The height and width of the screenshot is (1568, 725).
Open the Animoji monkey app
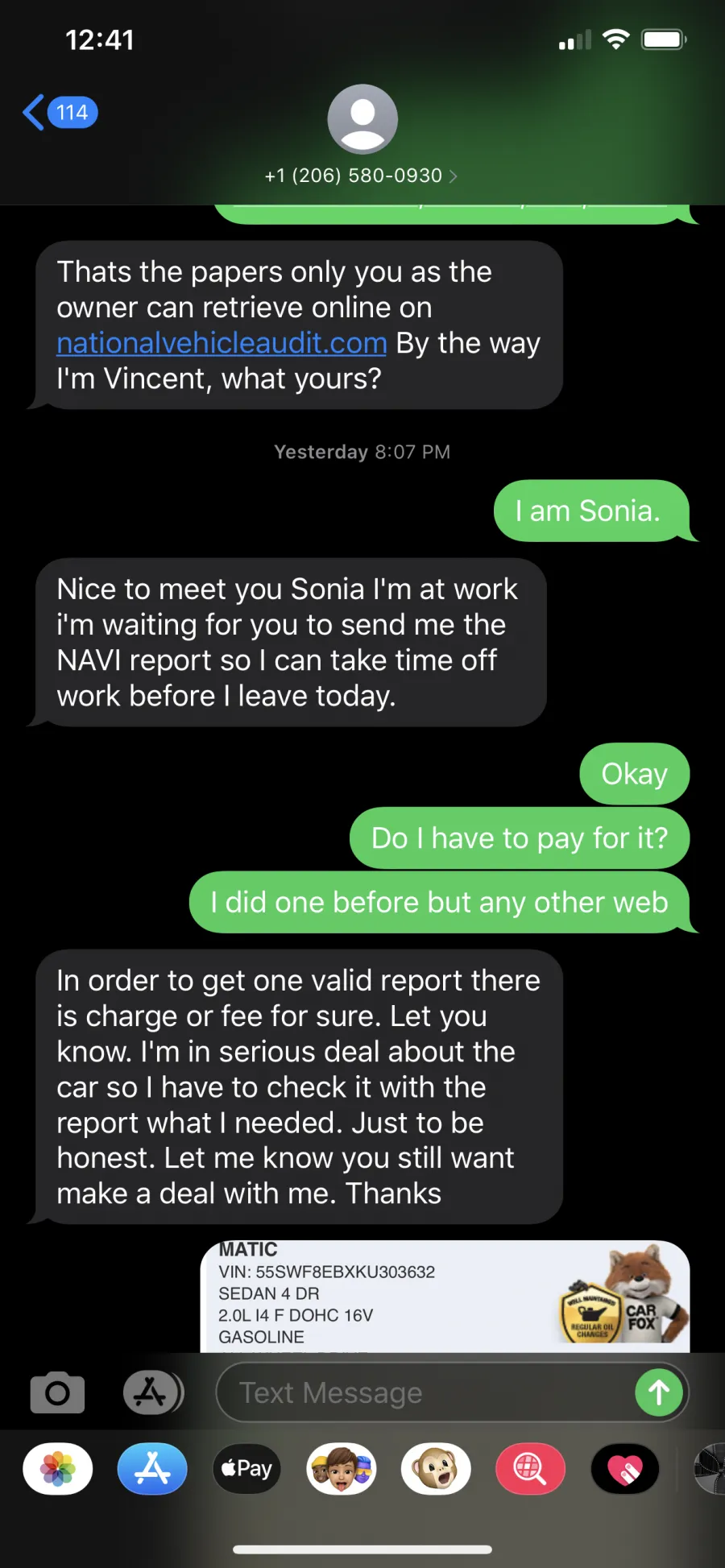(436, 1469)
